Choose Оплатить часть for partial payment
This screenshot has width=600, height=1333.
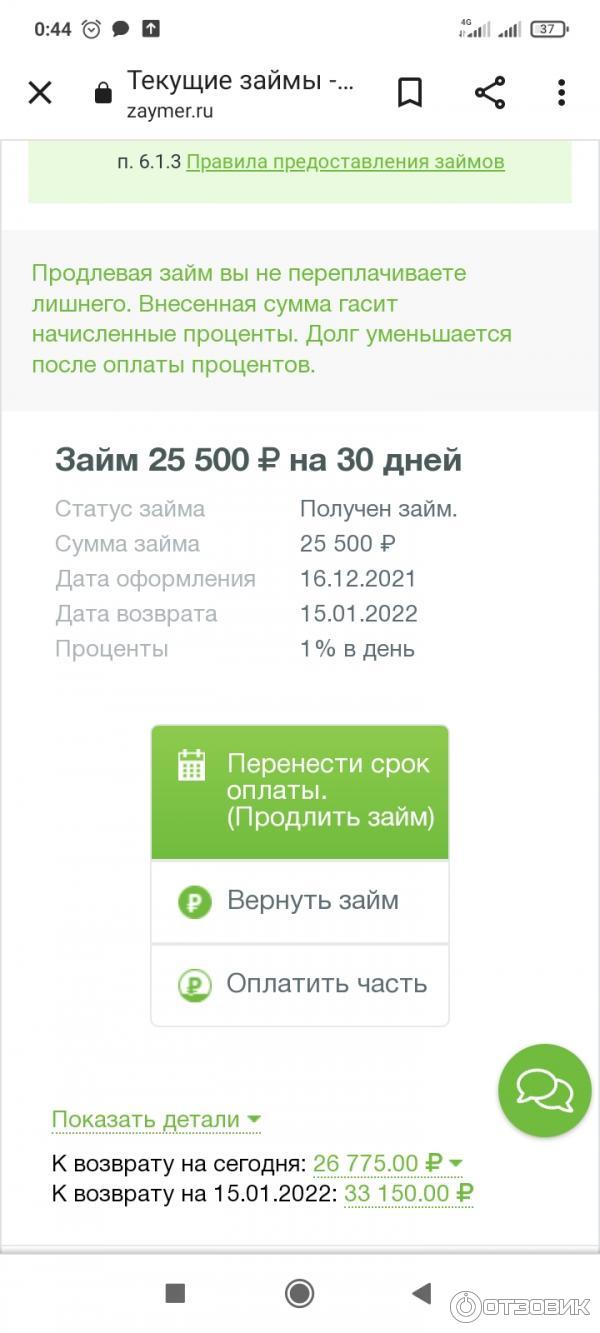tap(300, 984)
